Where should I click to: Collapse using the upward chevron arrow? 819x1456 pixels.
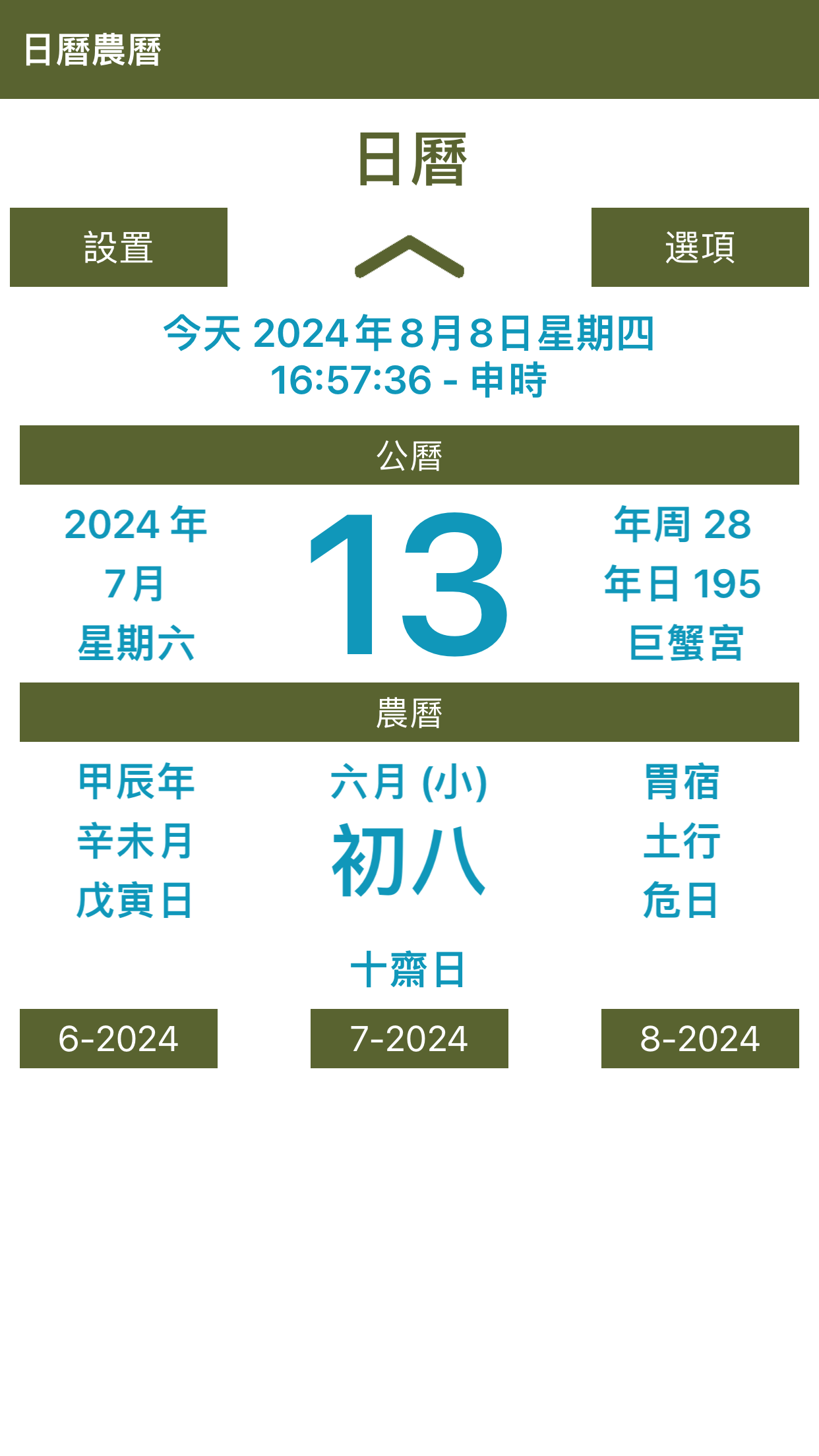(409, 256)
